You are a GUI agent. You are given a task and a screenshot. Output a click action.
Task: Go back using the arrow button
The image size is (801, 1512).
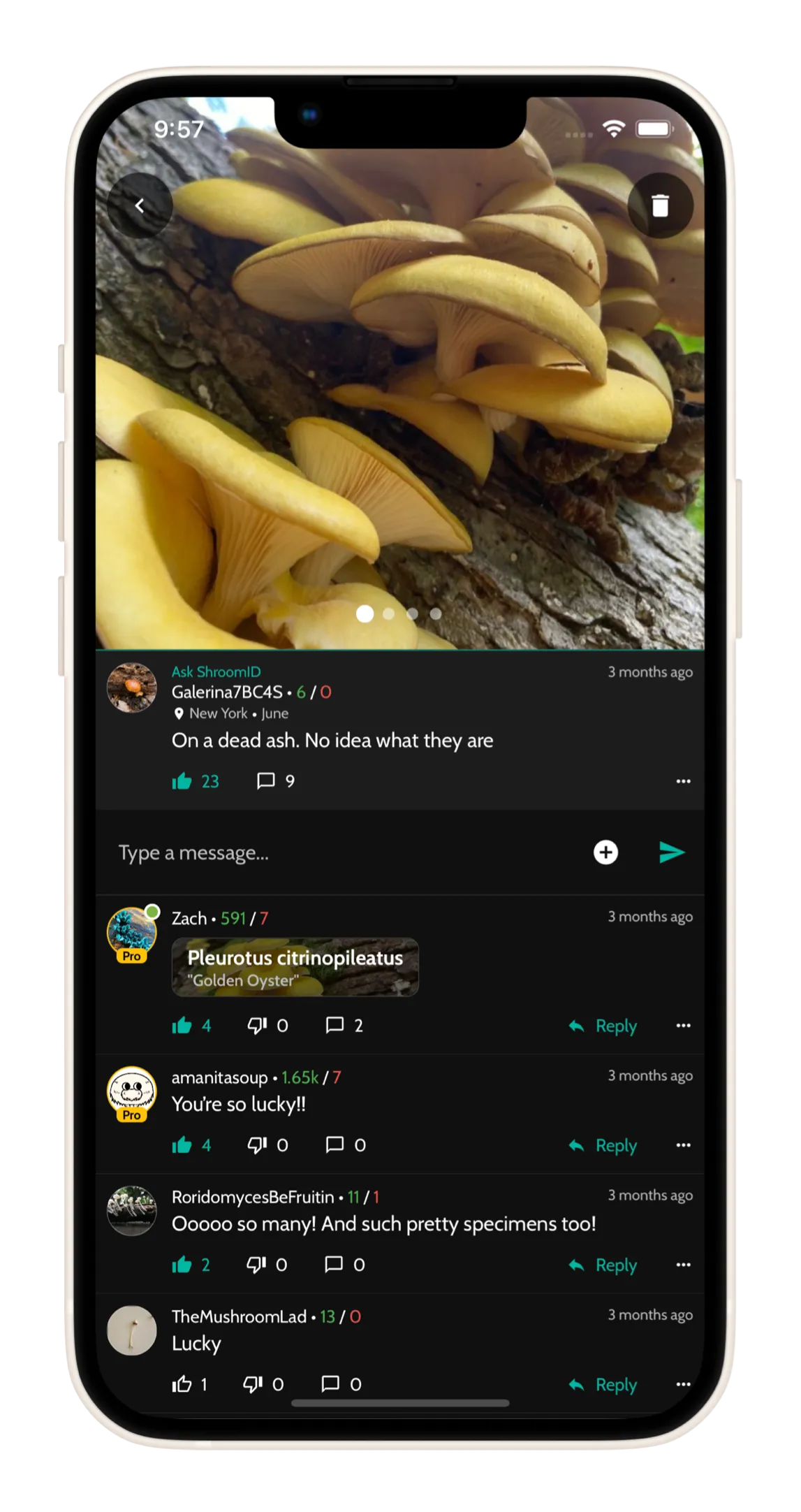click(140, 205)
